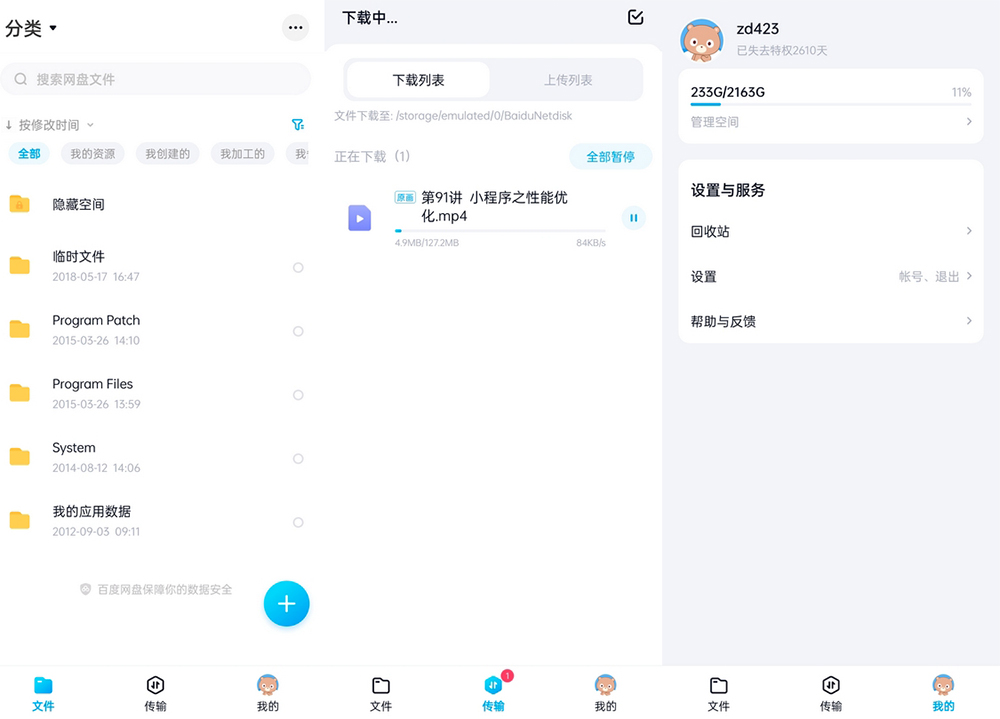Screen dimensions: 1000x719
Task: Open 管理空间 storage management
Action: [x=830, y=122]
